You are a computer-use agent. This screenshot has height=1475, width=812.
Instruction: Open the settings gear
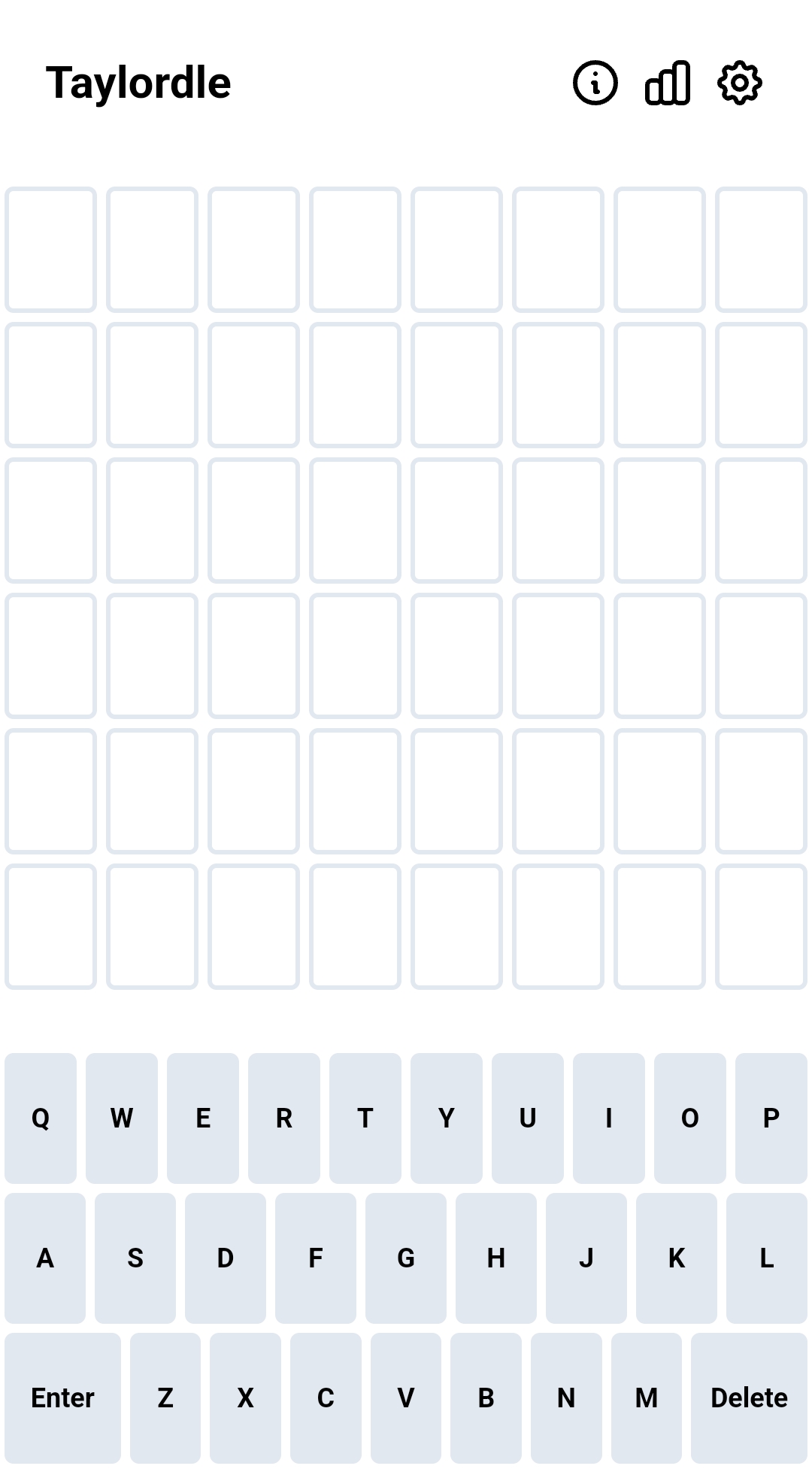pyautogui.click(x=739, y=83)
